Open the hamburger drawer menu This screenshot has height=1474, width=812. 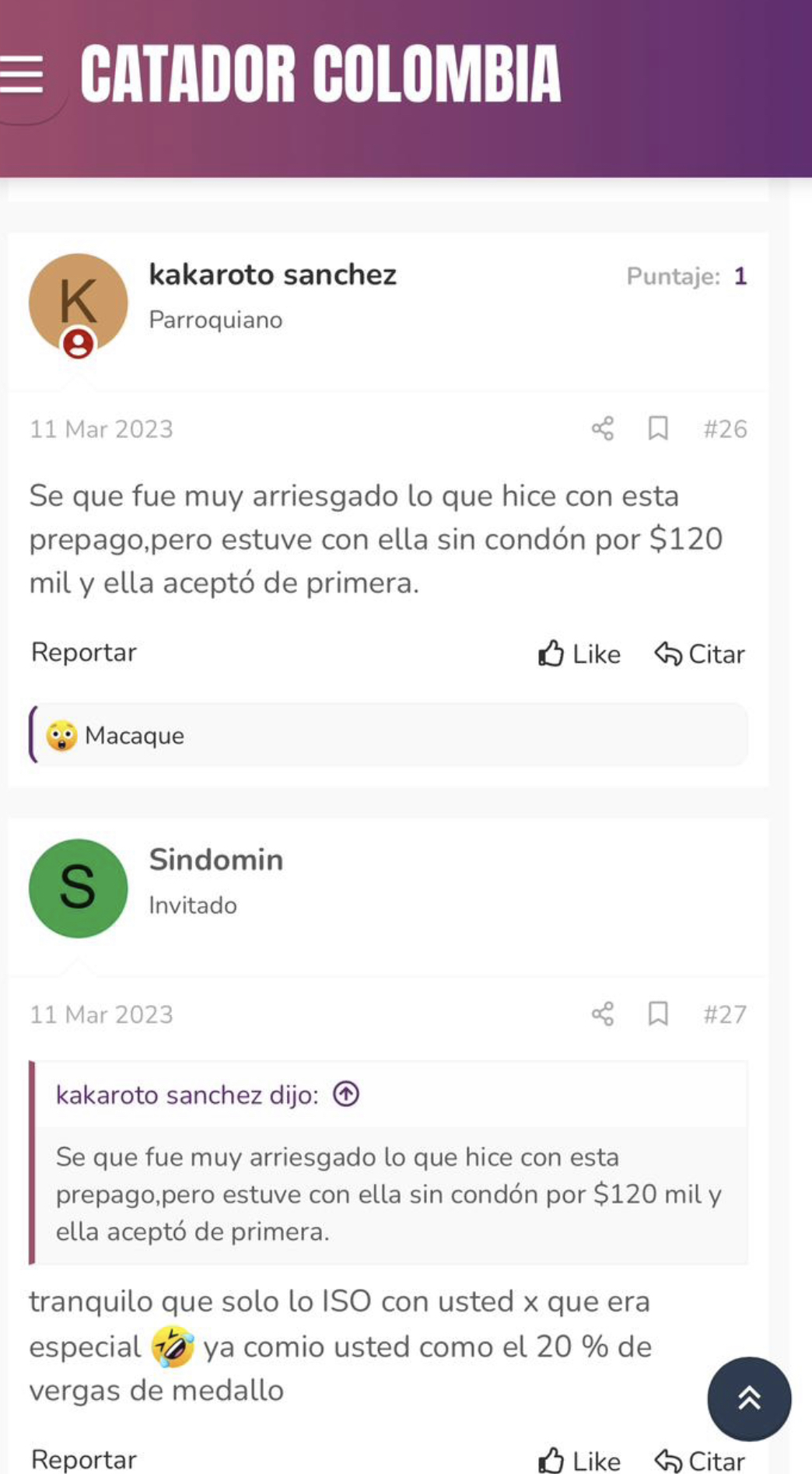(x=22, y=75)
